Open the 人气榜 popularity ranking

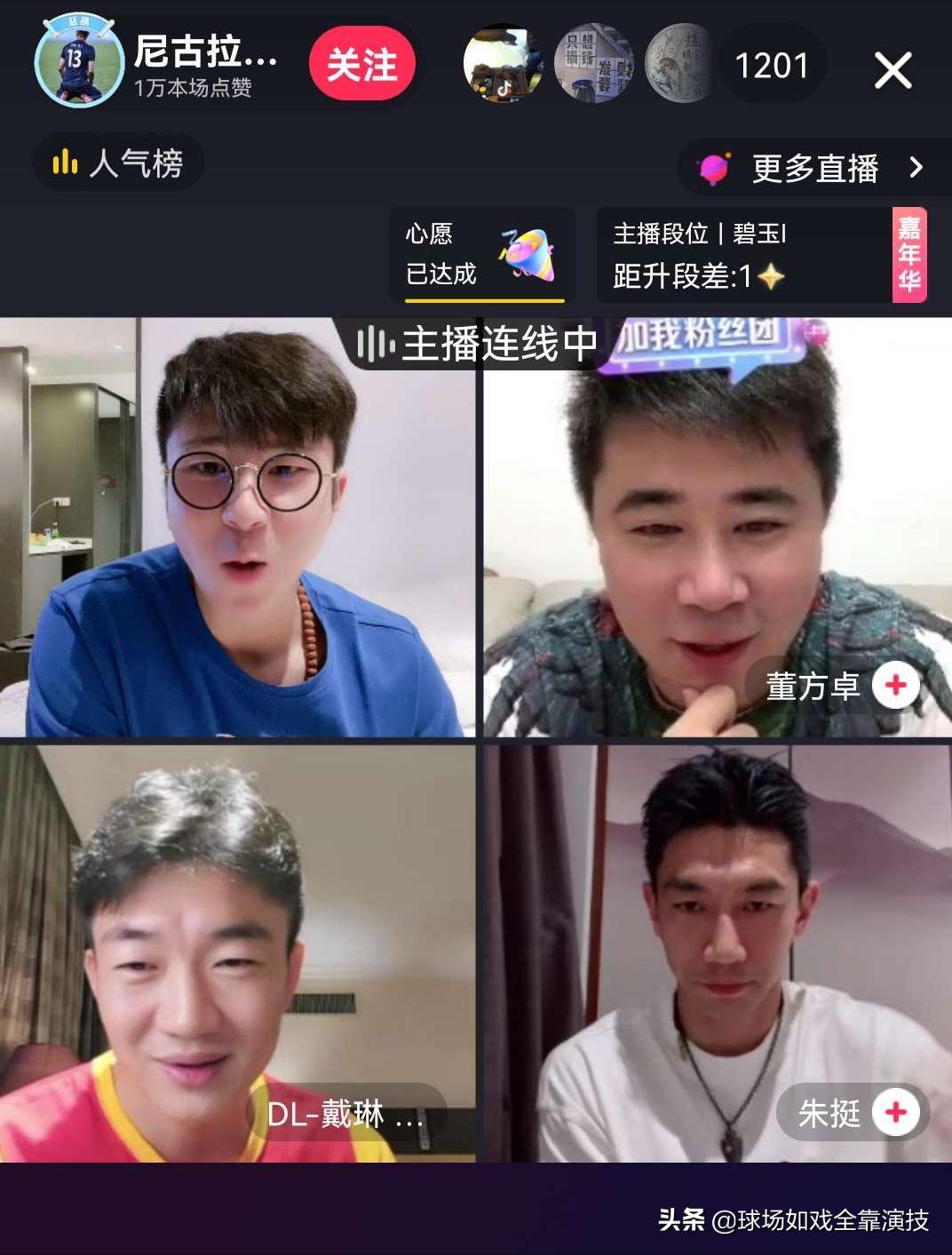[120, 163]
